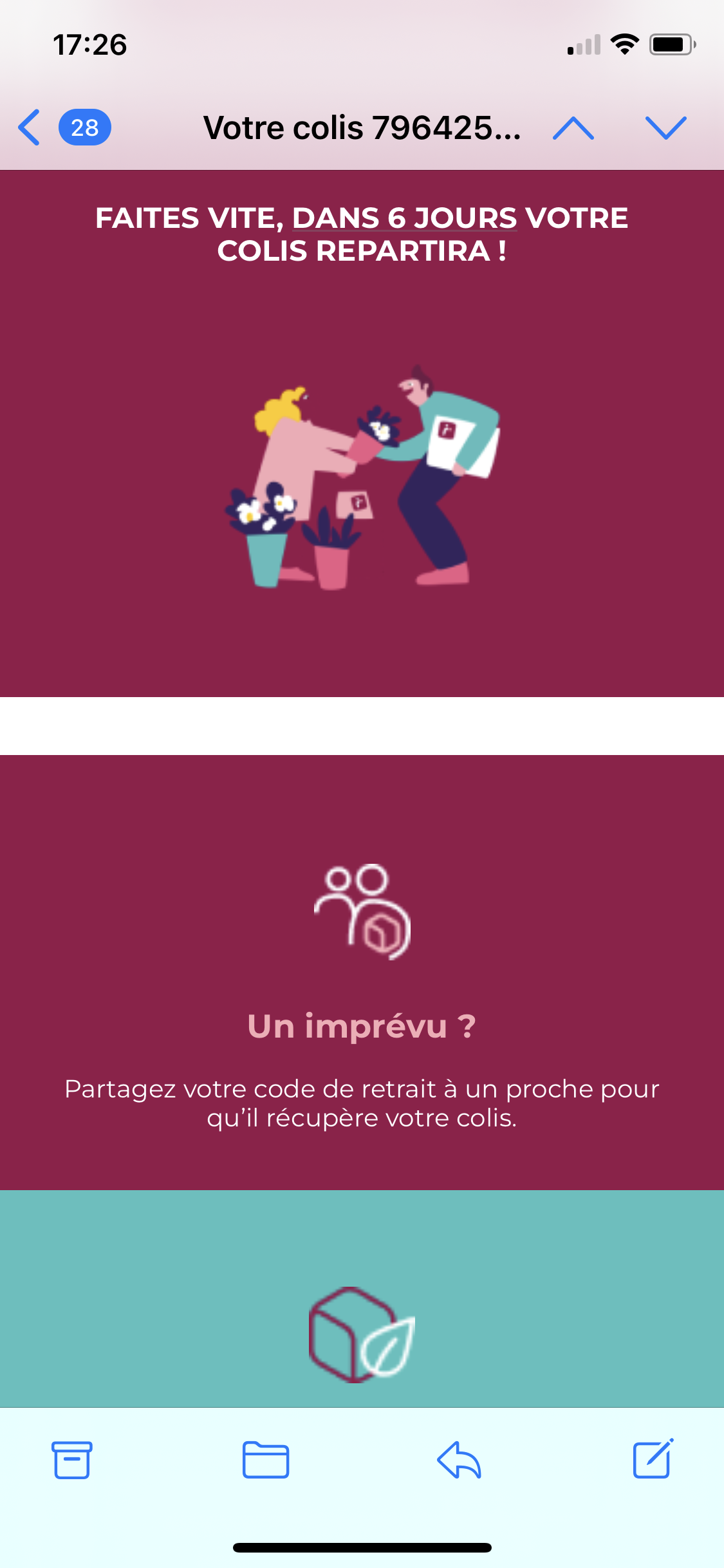Move the message to a folder
The width and height of the screenshot is (724, 1568).
[x=265, y=1459]
